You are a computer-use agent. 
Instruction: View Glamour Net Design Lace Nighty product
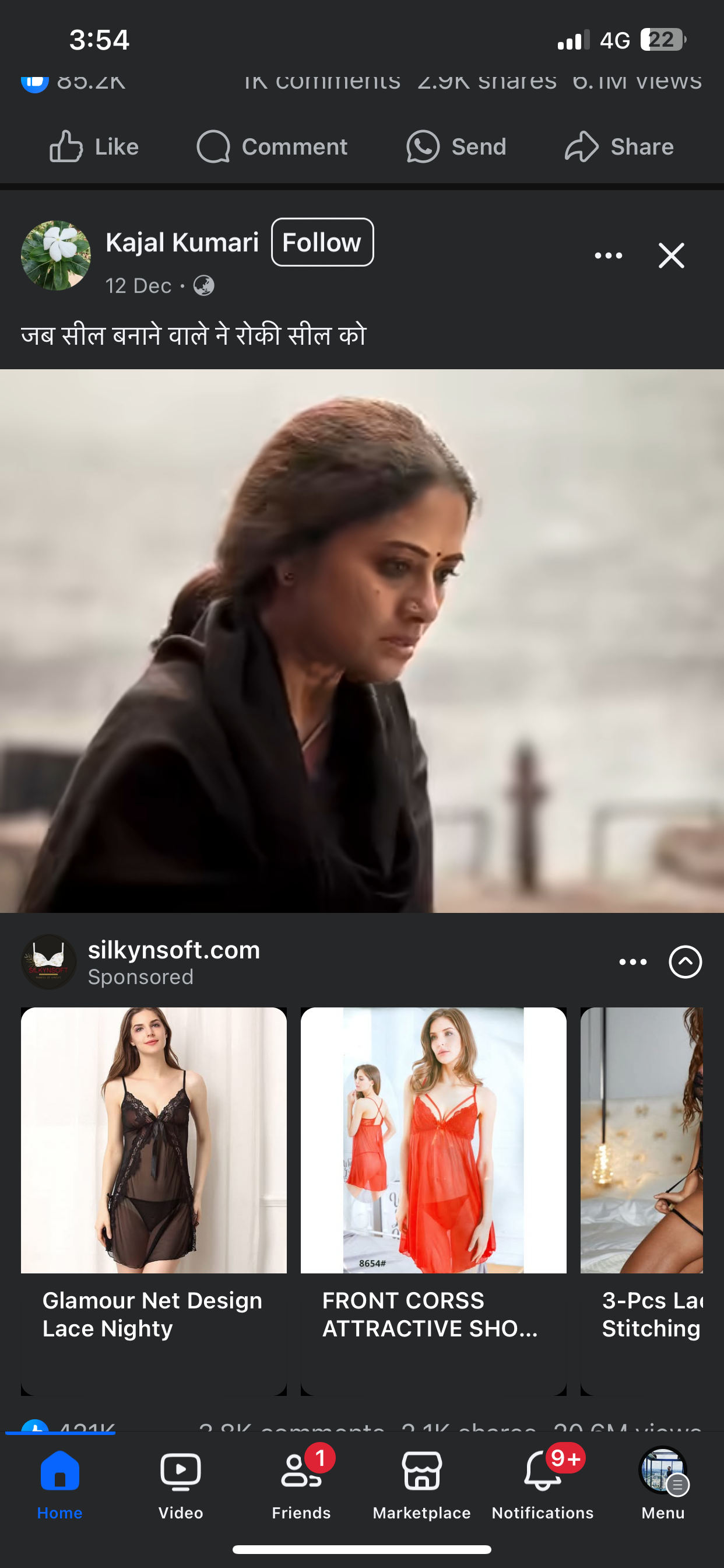(153, 1139)
